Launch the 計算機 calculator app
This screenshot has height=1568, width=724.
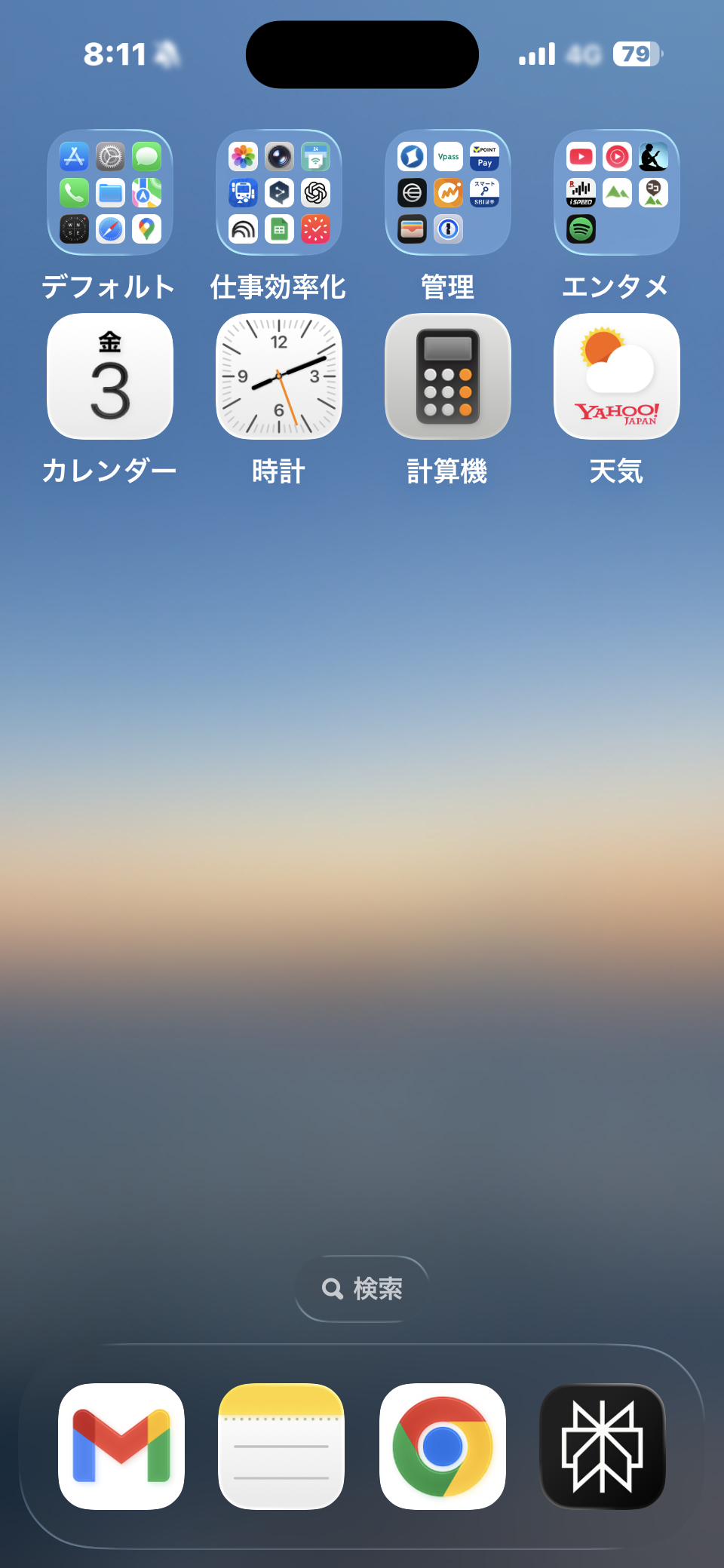click(448, 376)
